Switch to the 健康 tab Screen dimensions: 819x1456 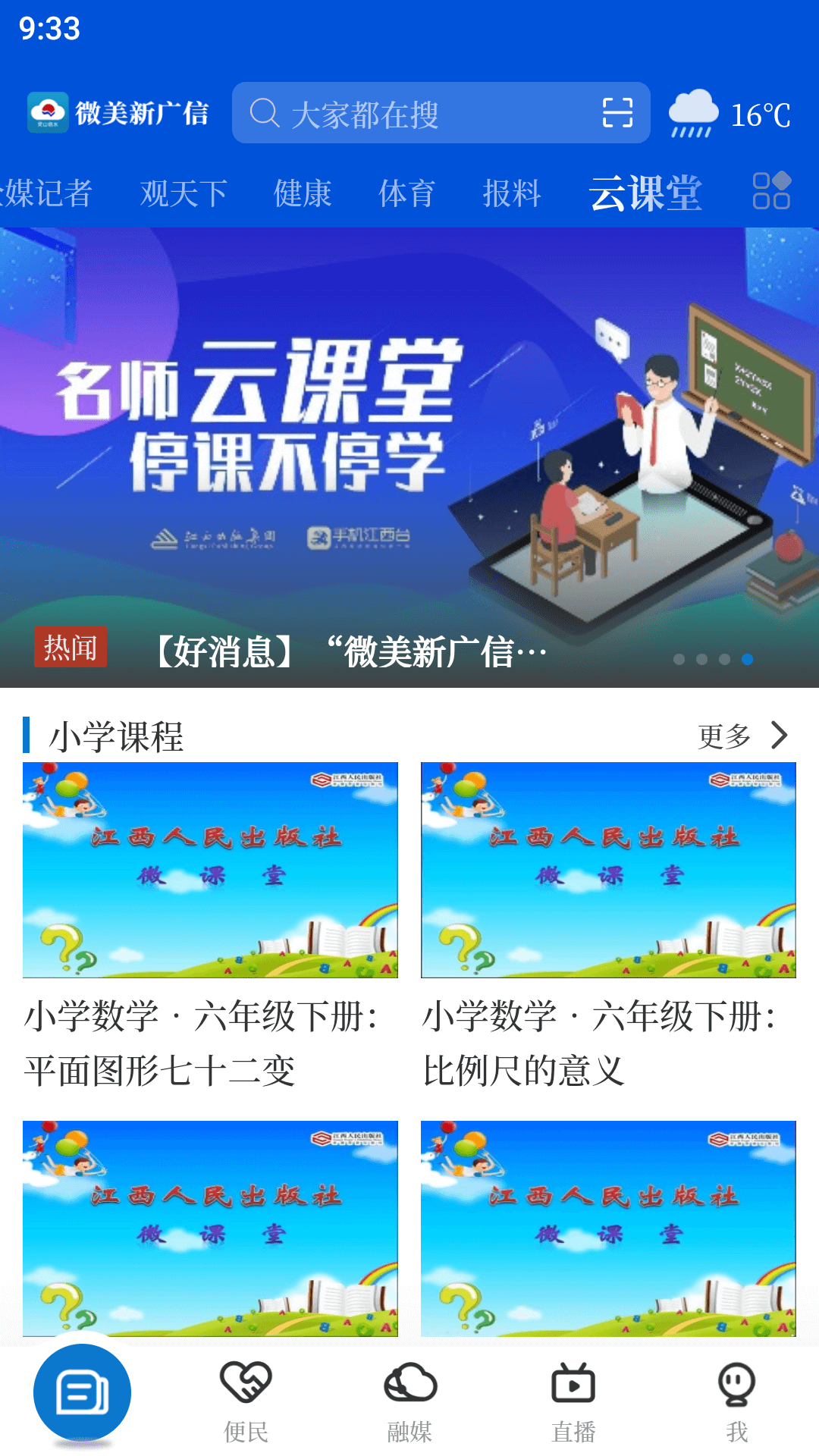pos(301,193)
